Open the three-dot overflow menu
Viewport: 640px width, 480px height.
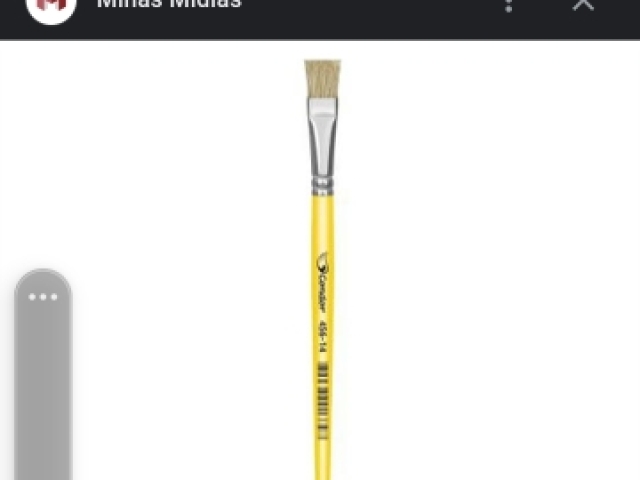[509, 5]
